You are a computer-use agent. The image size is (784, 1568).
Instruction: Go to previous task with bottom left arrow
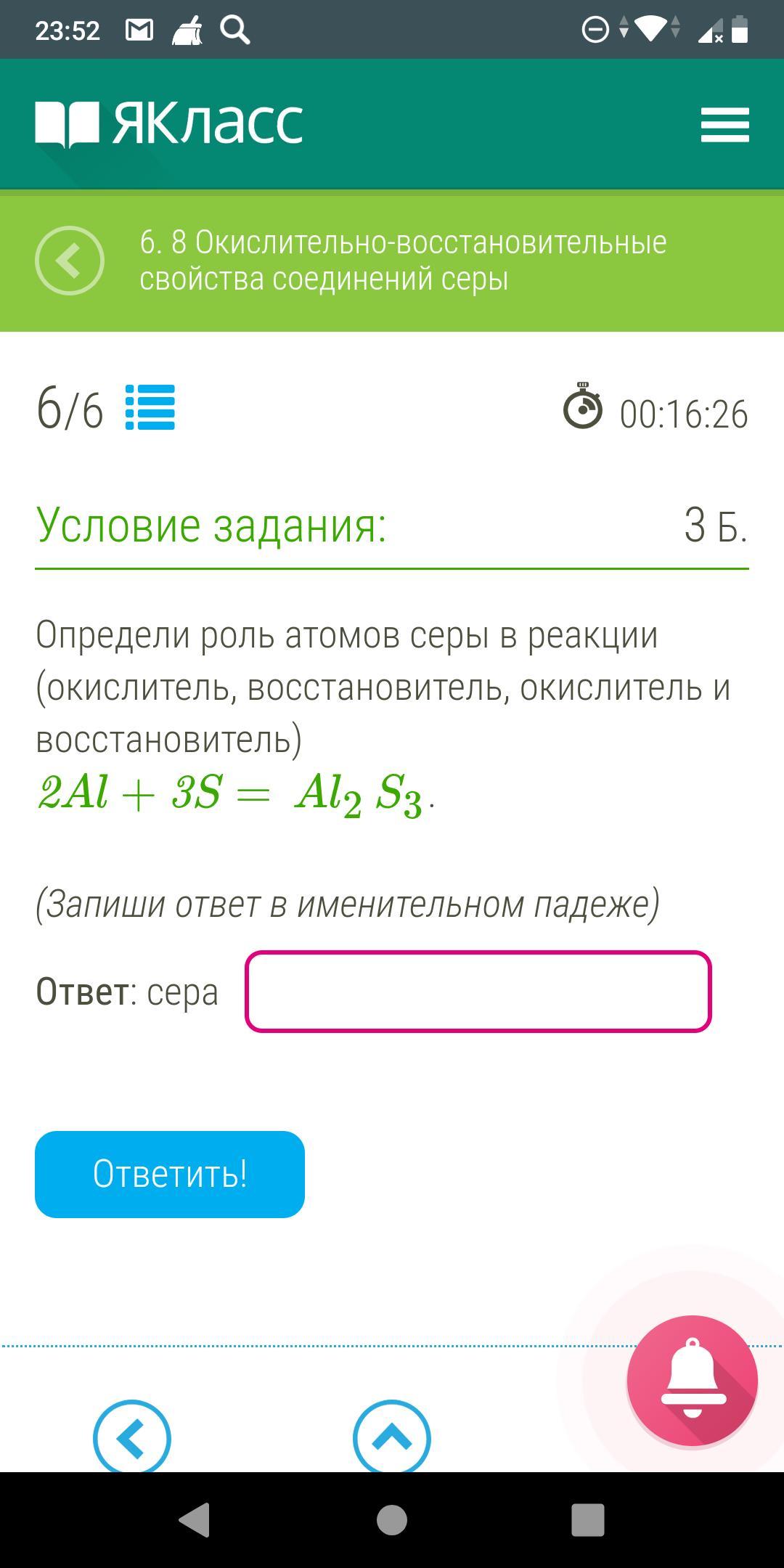click(132, 1437)
